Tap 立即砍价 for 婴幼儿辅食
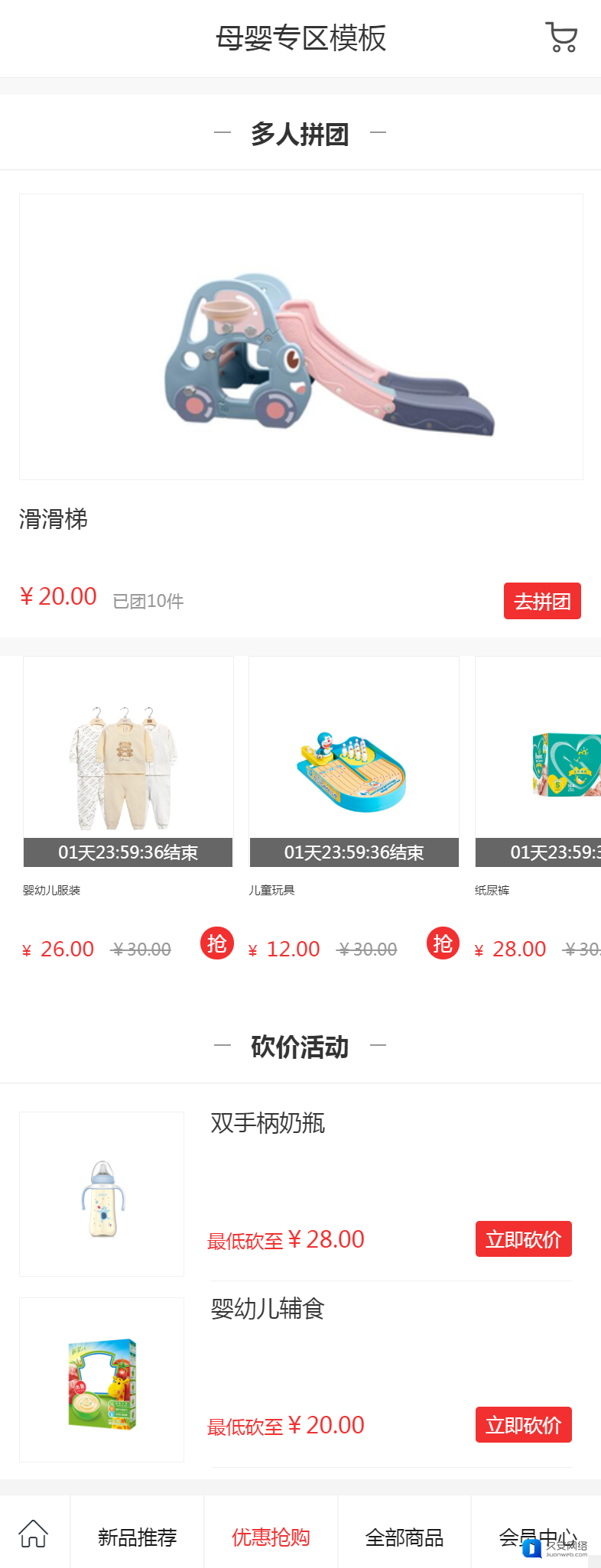Screen dimensions: 601x1568 [x=523, y=1425]
